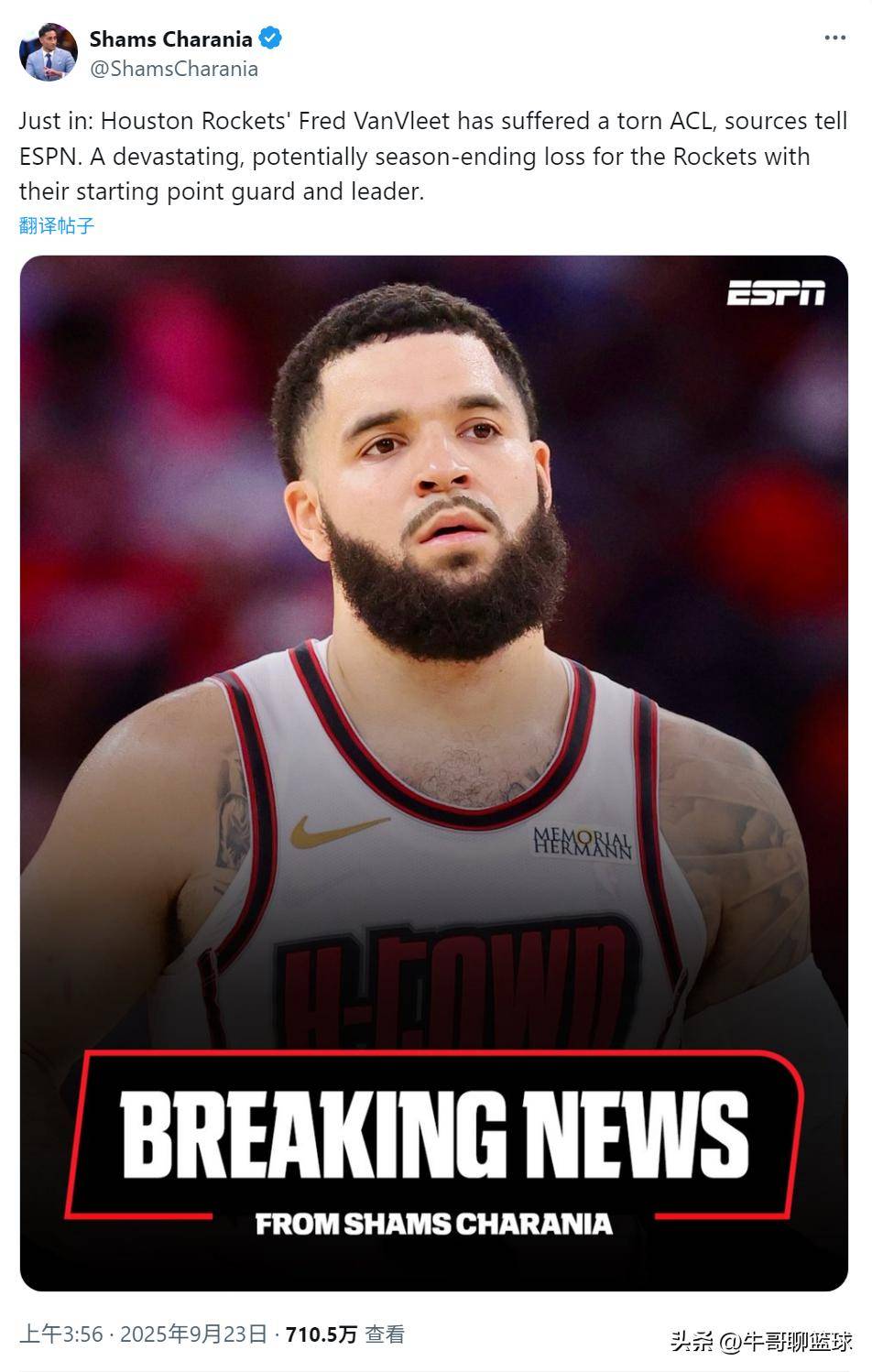Open the tweet's overflow menu
The width and height of the screenshot is (872, 1372).
[834, 38]
